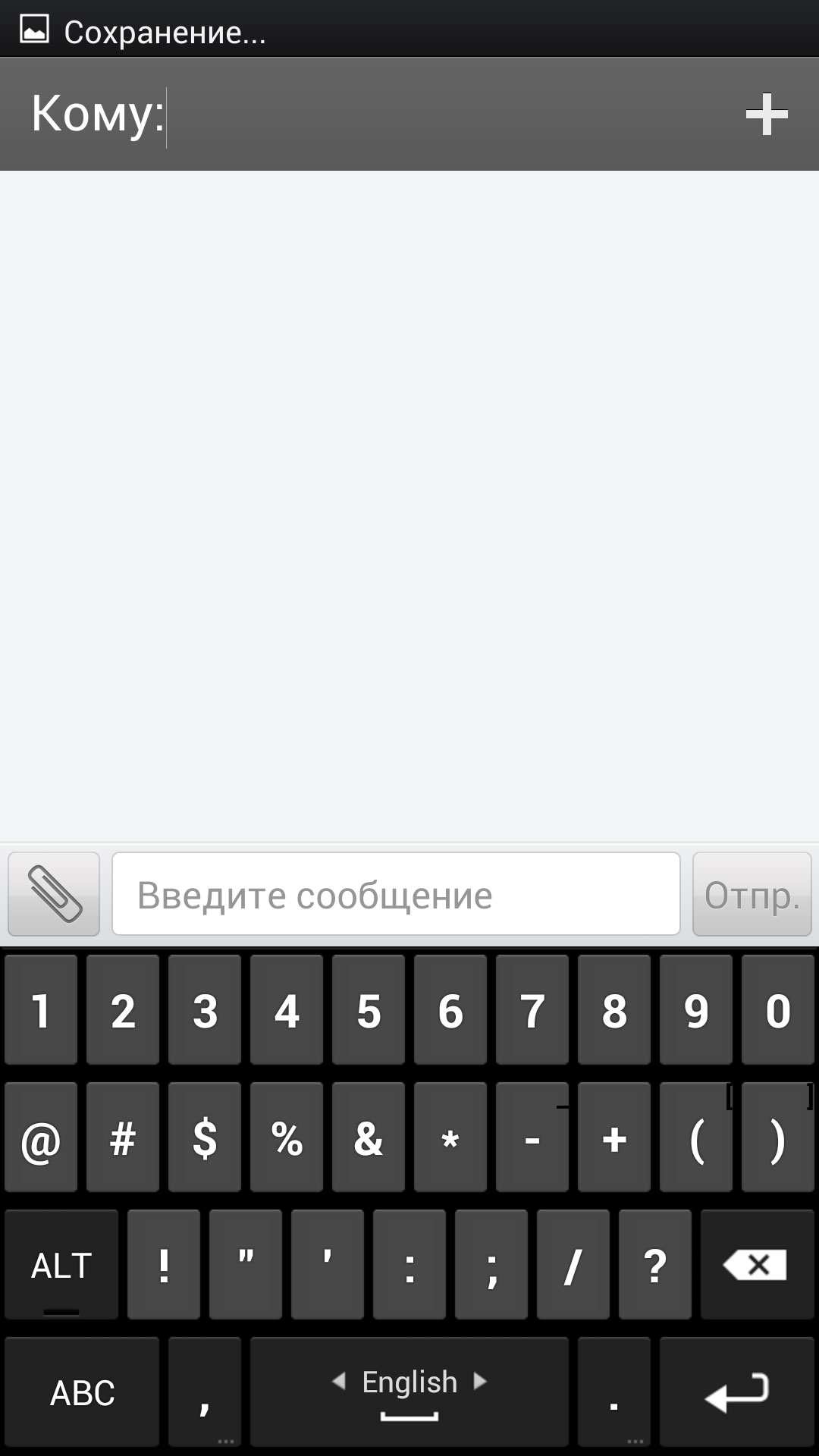This screenshot has width=819, height=1456.
Task: Tap the enter key
Action: pyautogui.click(x=737, y=1392)
